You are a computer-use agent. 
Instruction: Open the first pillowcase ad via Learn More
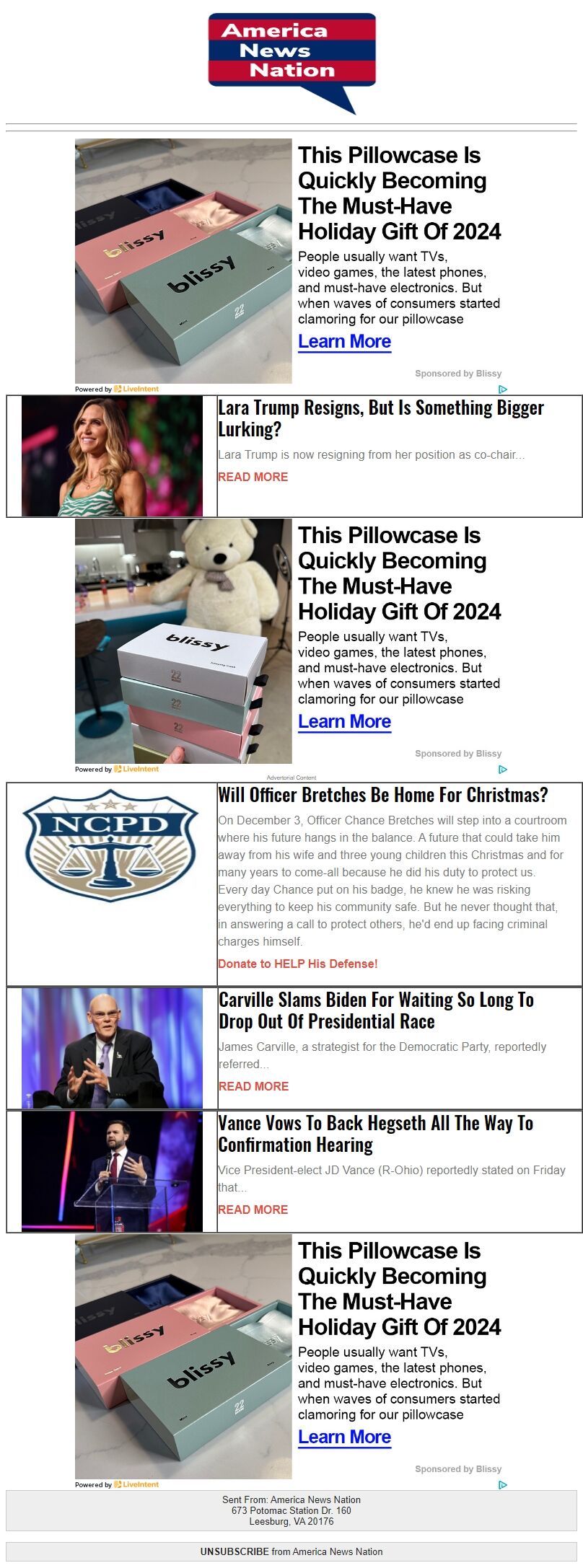click(345, 341)
